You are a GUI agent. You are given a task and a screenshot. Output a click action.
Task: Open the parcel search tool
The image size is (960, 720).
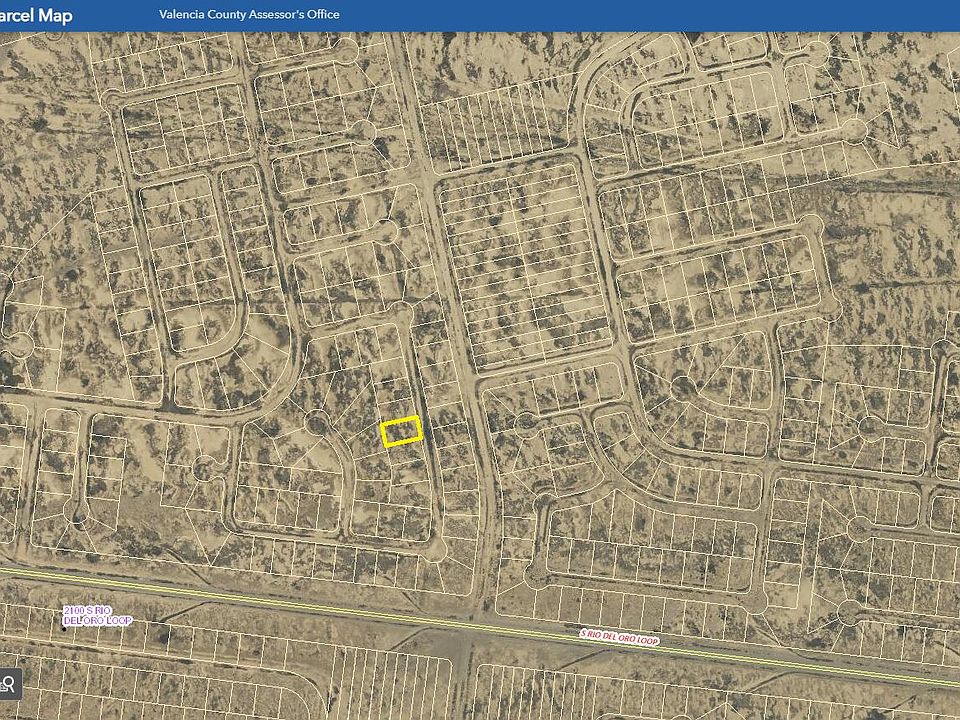coord(8,685)
